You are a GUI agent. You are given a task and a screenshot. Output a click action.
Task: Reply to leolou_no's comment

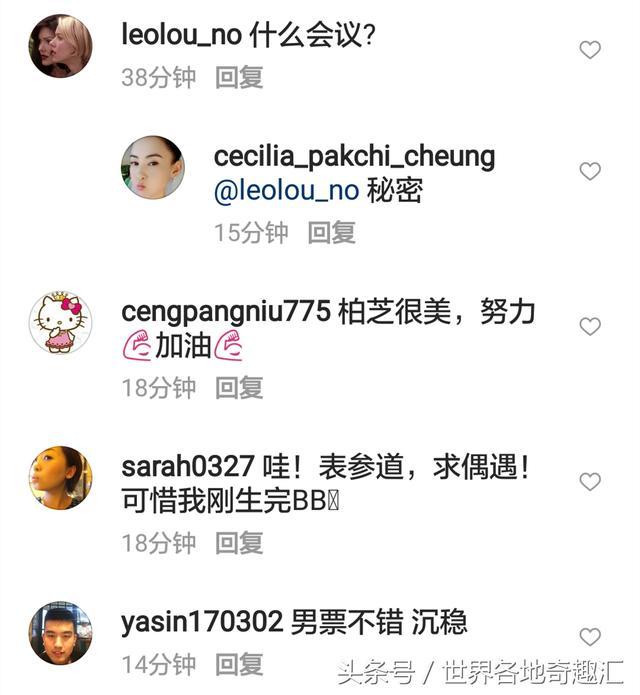(x=239, y=78)
